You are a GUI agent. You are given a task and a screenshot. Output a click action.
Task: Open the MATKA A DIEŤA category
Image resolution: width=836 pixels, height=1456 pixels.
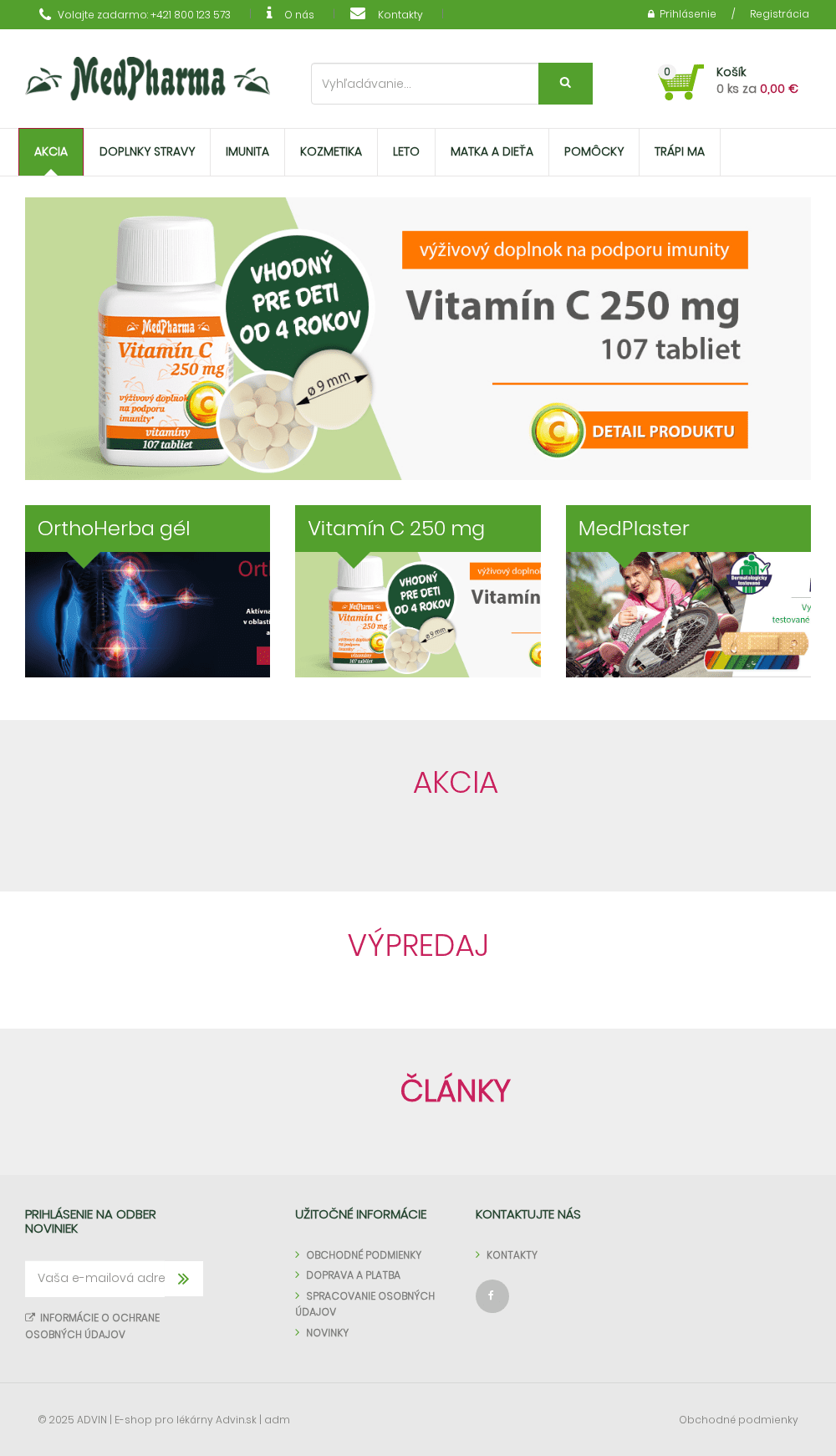492,152
